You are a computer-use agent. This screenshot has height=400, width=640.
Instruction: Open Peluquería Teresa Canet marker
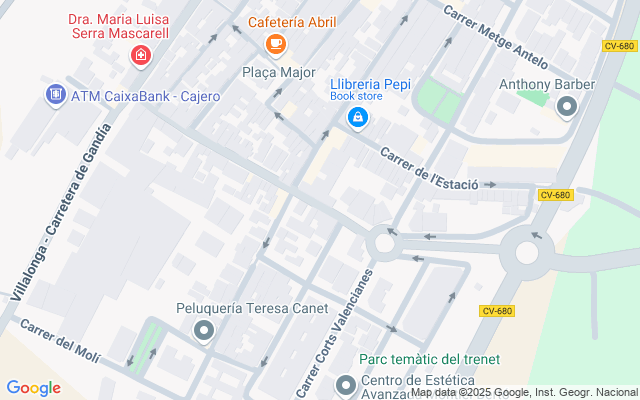pyautogui.click(x=204, y=331)
